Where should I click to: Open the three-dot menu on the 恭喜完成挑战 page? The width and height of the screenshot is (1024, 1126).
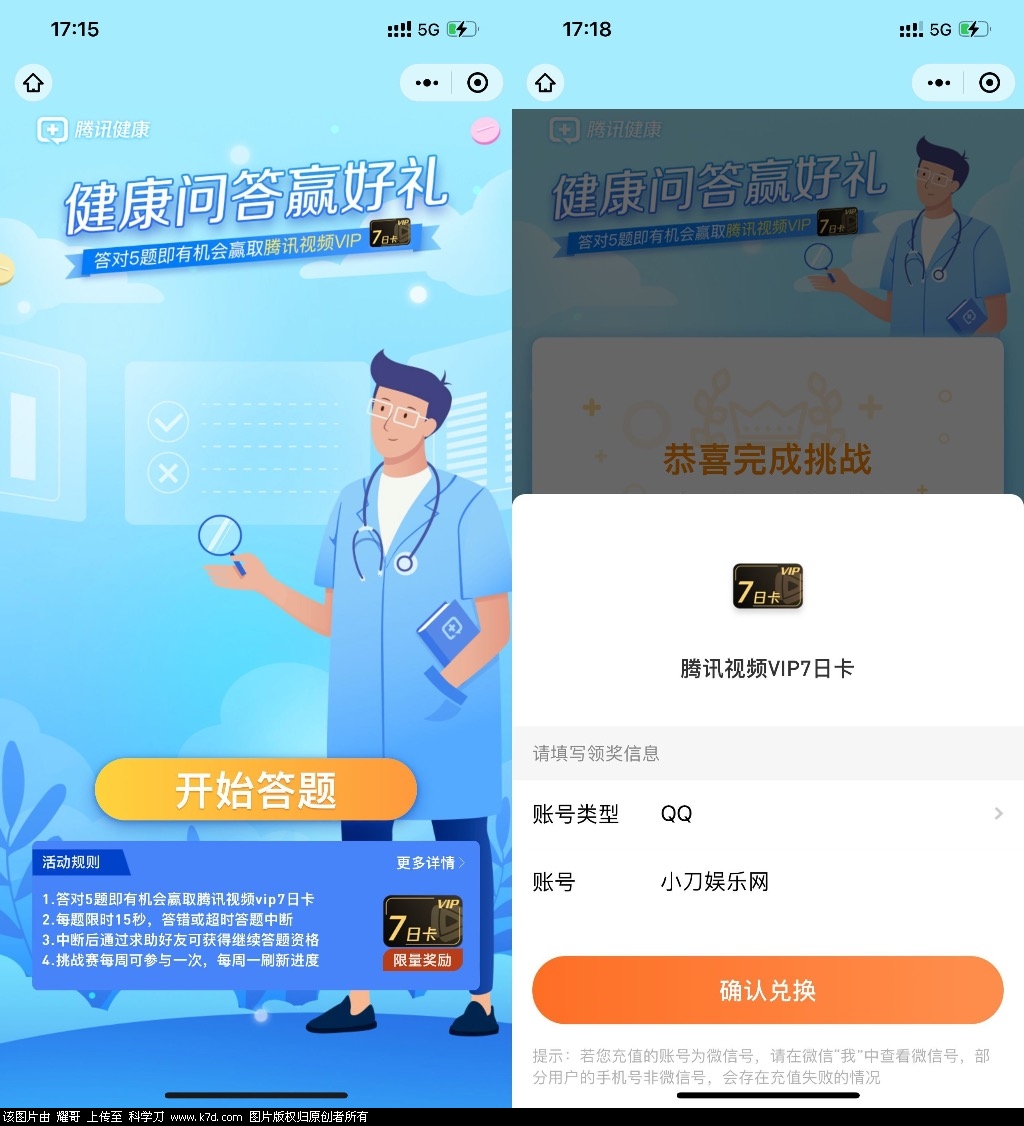pyautogui.click(x=939, y=82)
